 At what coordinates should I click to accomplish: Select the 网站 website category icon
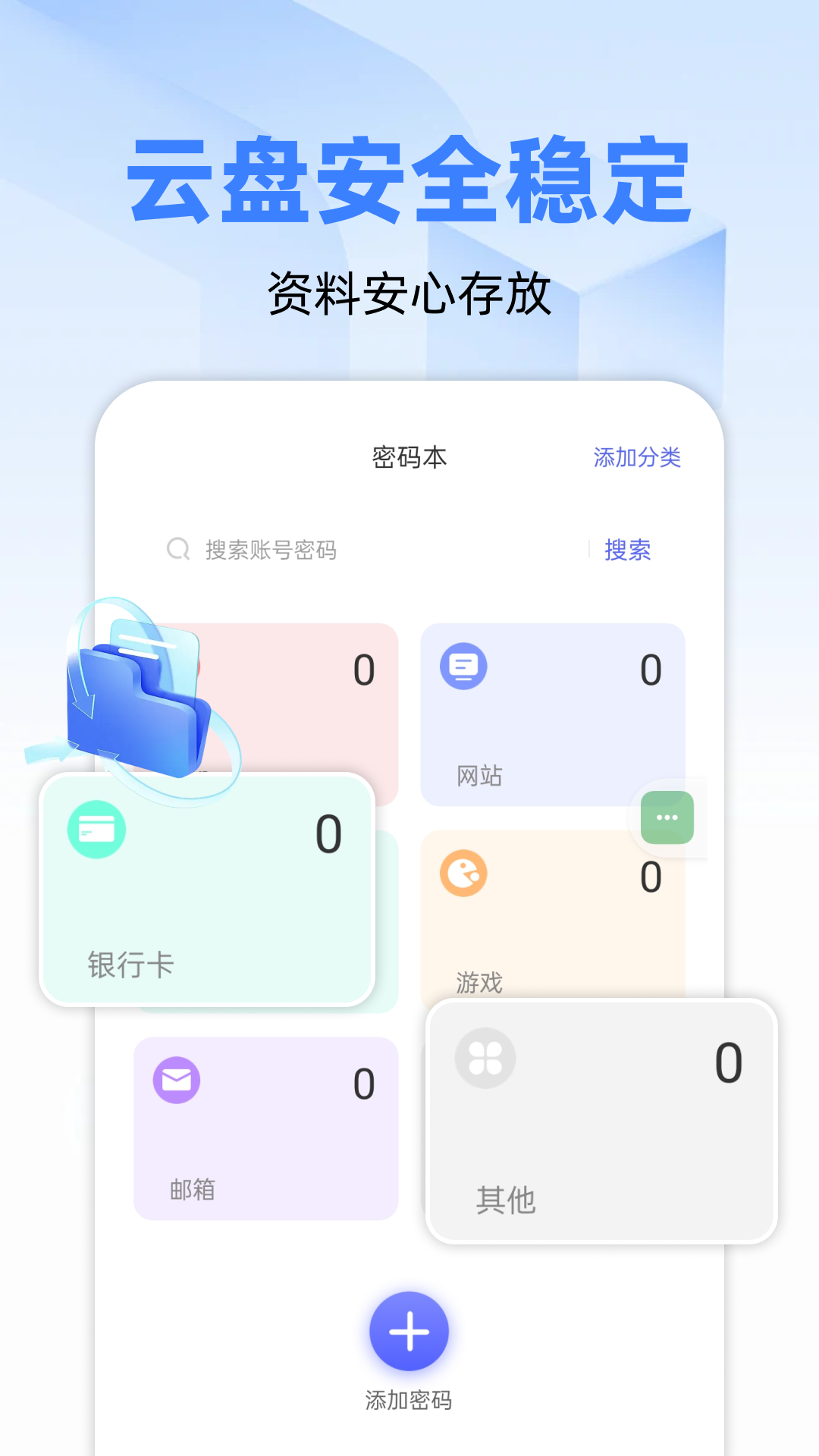coord(463,667)
